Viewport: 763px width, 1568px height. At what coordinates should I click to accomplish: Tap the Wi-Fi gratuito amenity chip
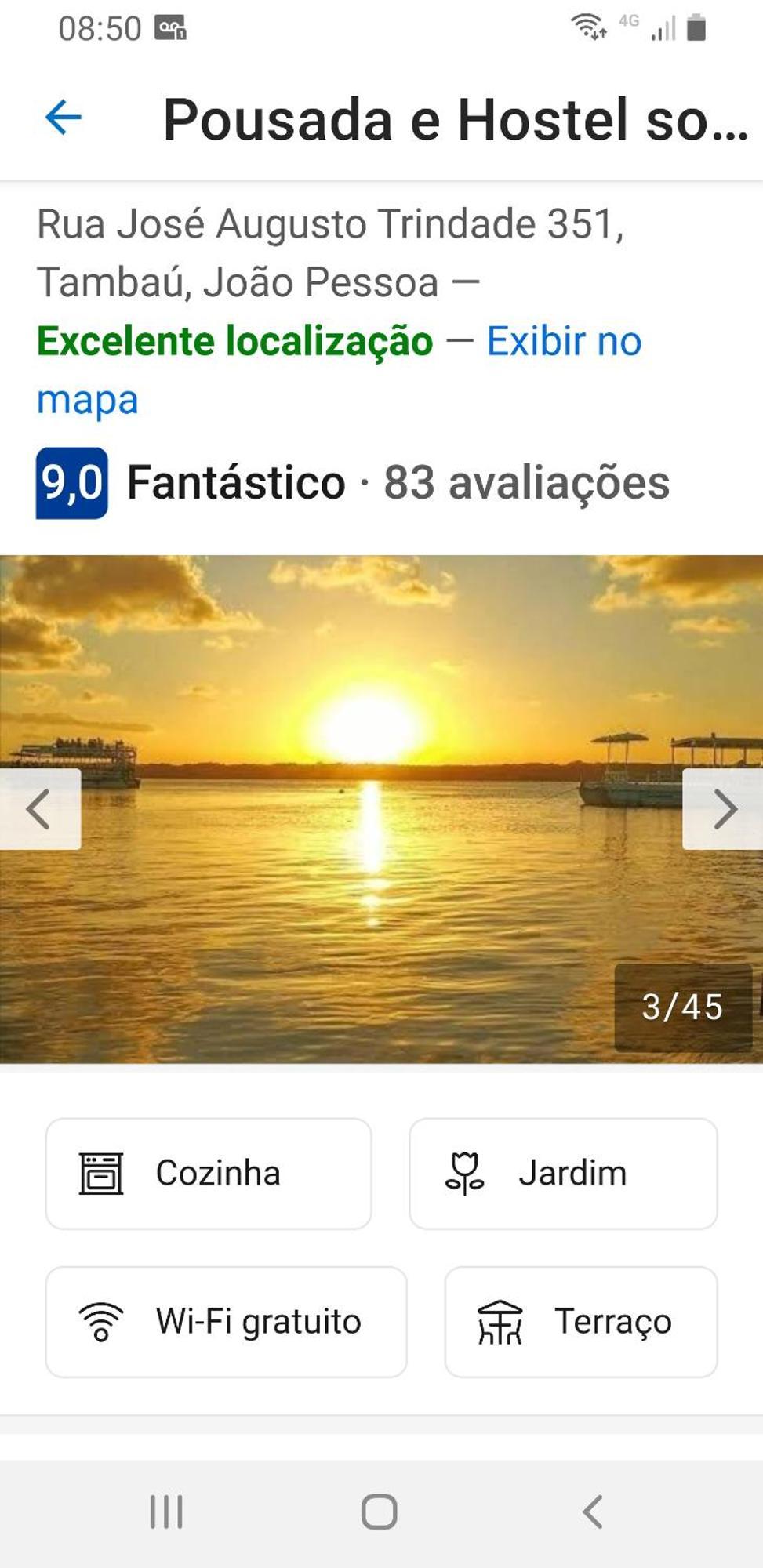(x=226, y=1322)
